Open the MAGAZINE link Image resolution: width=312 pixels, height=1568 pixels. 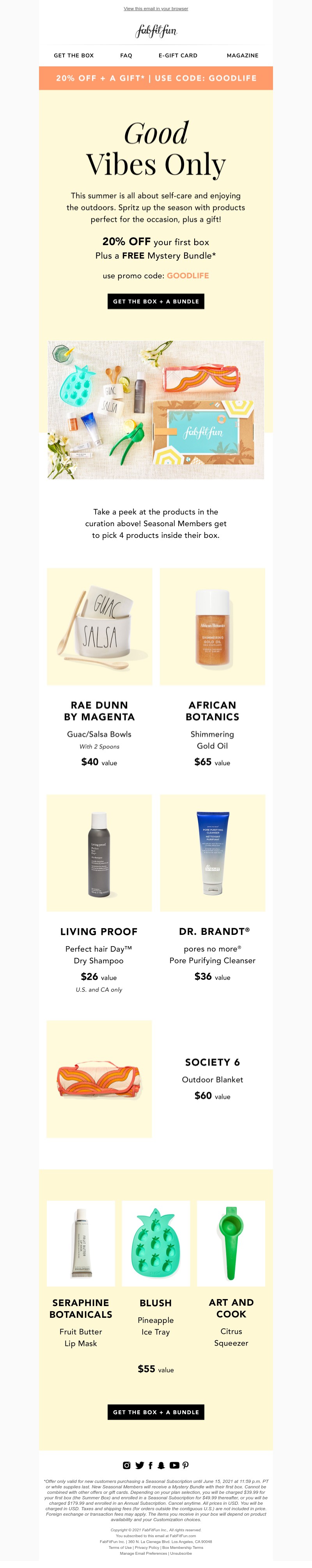coord(242,55)
